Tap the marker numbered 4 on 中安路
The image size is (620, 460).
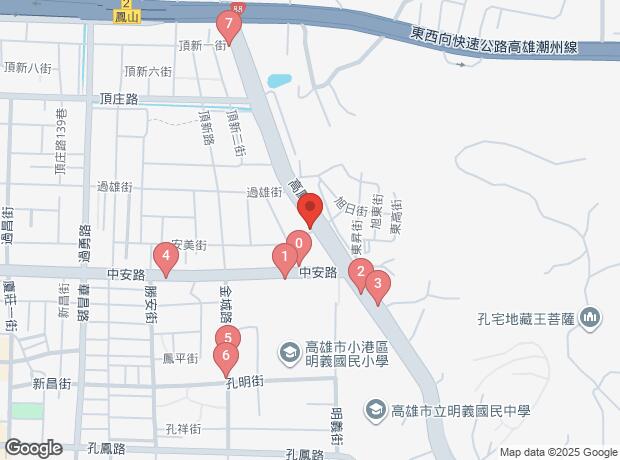coord(166,257)
